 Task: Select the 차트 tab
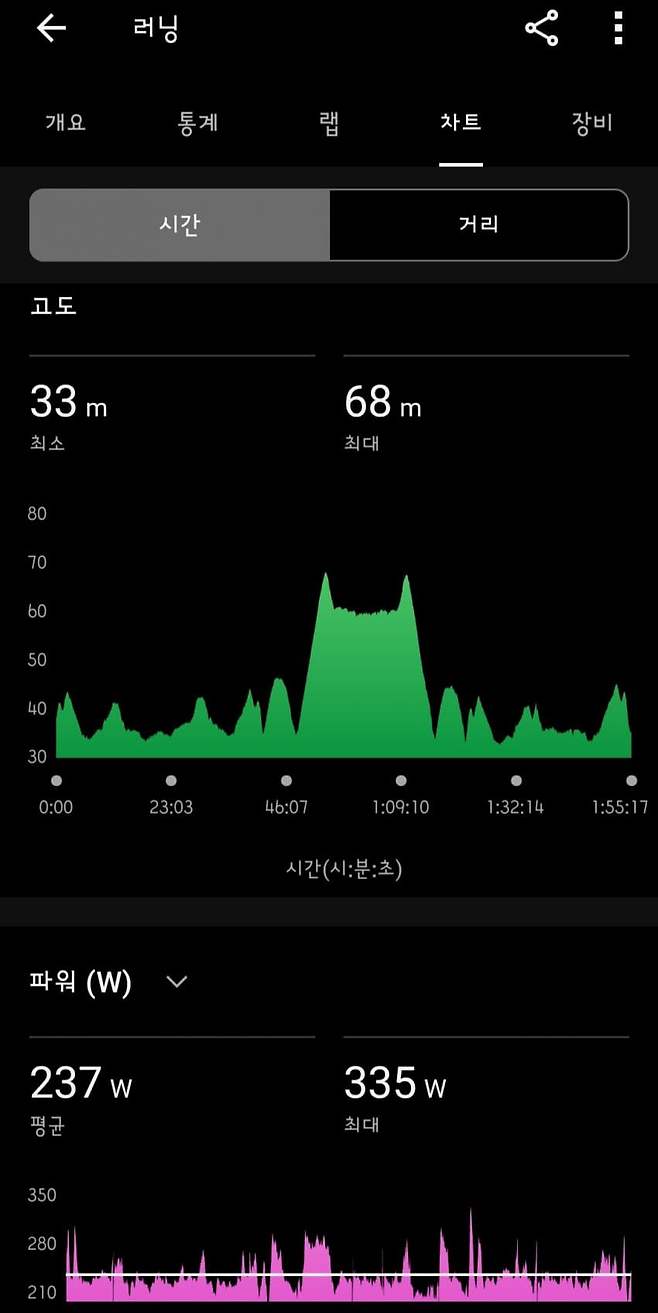point(460,123)
